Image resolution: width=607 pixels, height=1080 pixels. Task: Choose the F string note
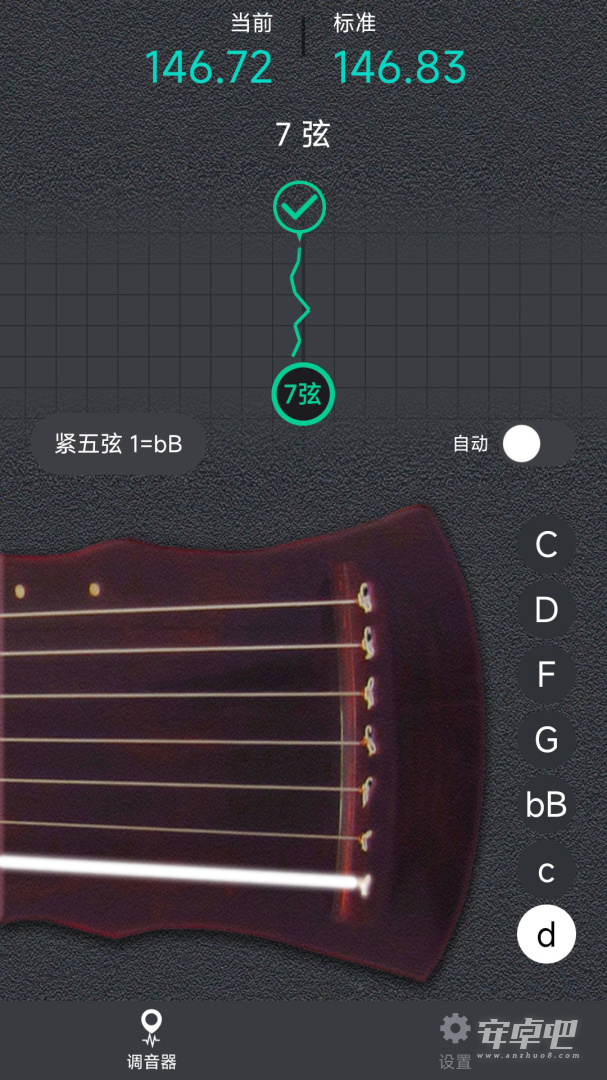[546, 675]
